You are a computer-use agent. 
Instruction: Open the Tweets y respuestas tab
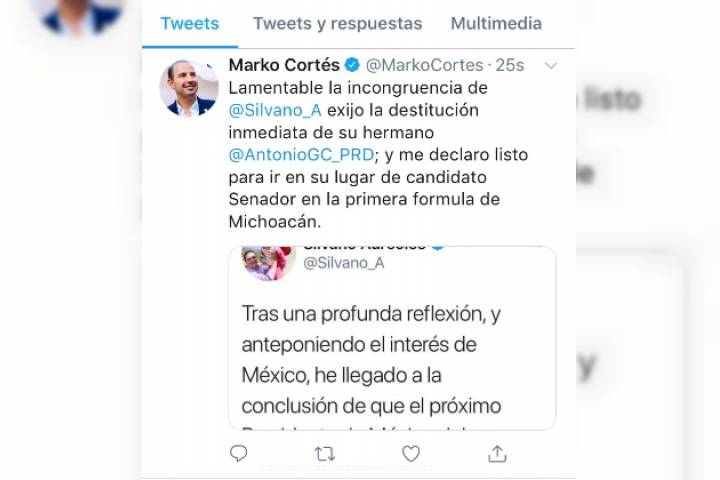coord(337,23)
